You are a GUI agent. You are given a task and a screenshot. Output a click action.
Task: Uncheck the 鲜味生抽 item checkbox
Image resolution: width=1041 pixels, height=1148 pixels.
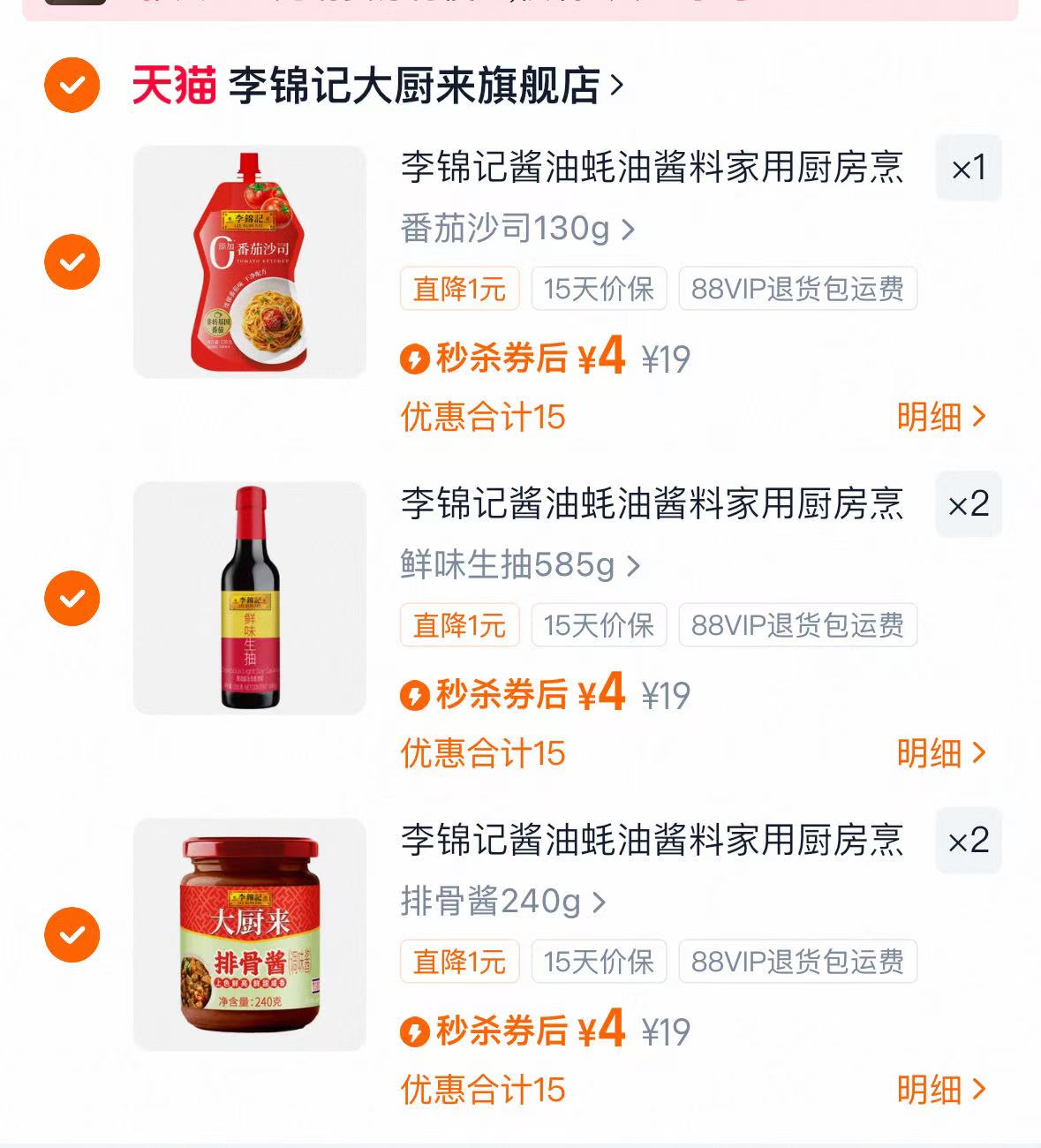(x=72, y=597)
